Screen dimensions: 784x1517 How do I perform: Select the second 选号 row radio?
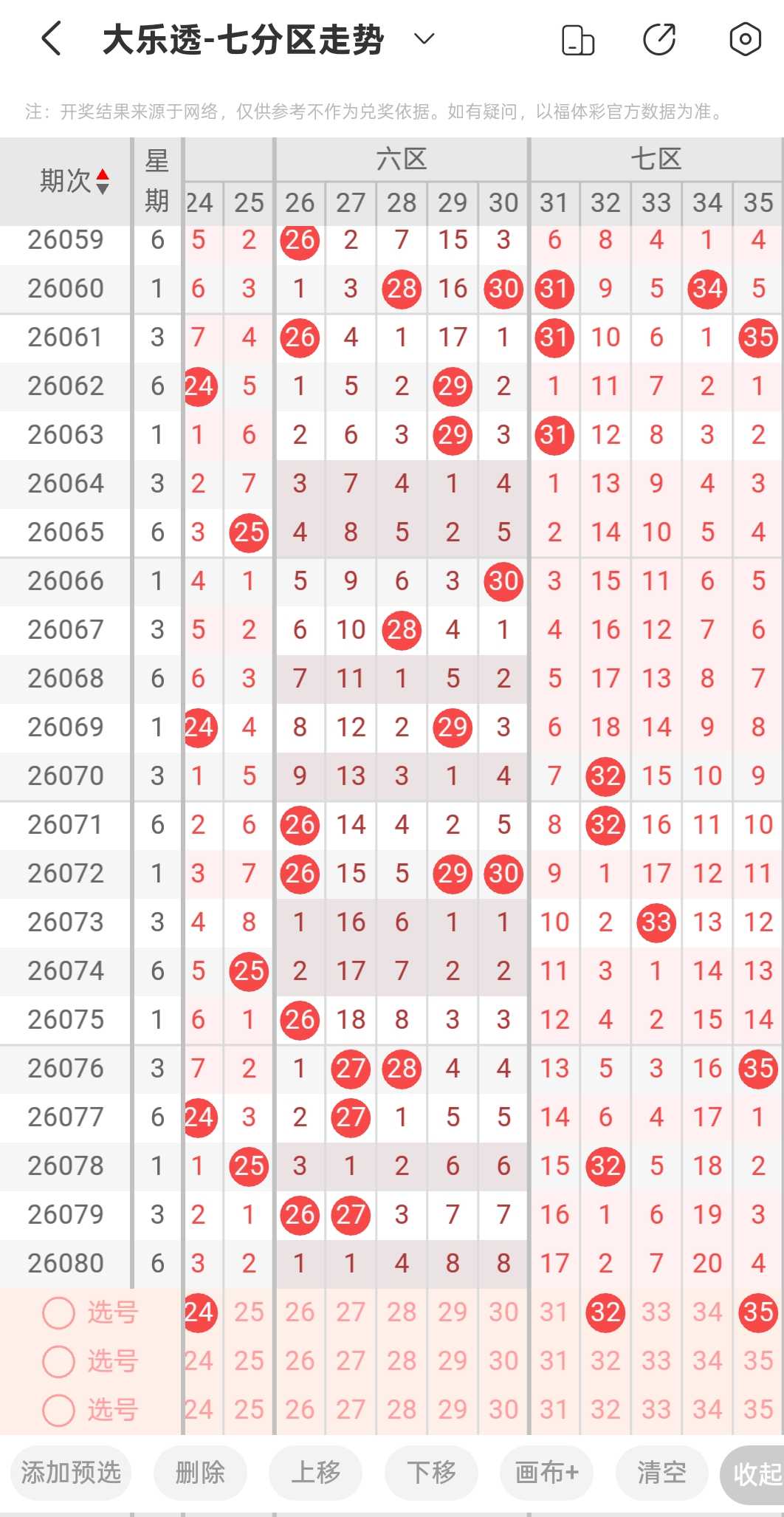[59, 1361]
